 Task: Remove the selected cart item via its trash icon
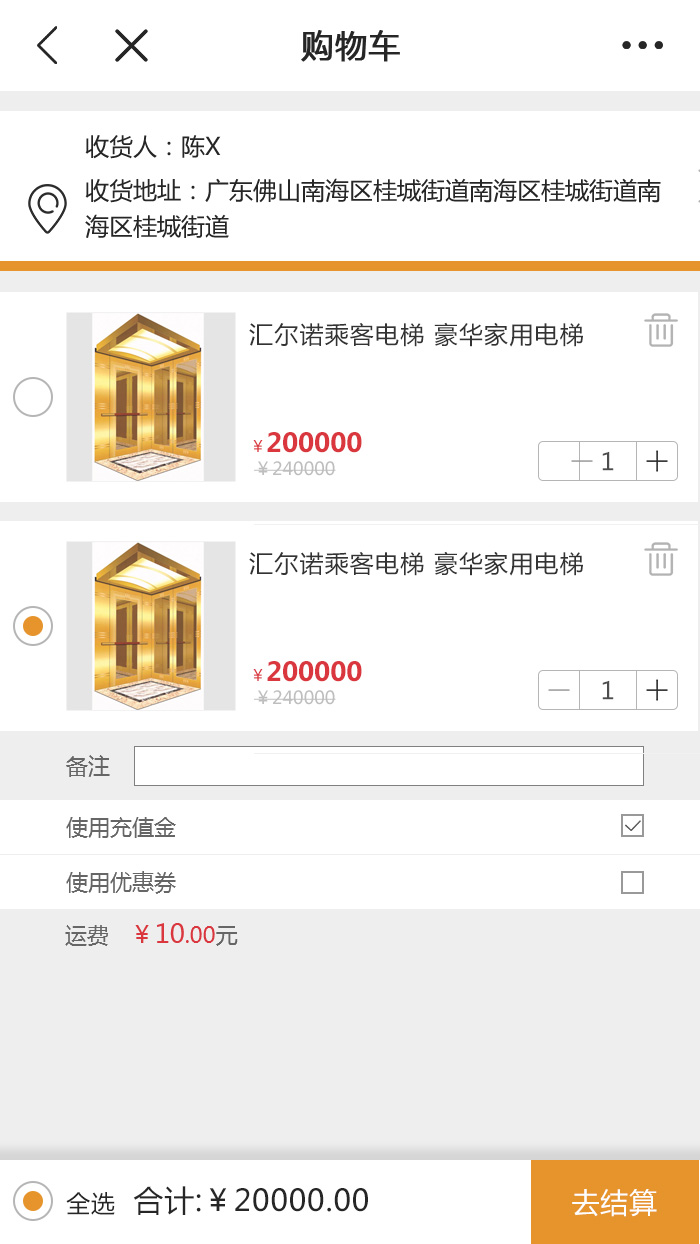(x=660, y=559)
